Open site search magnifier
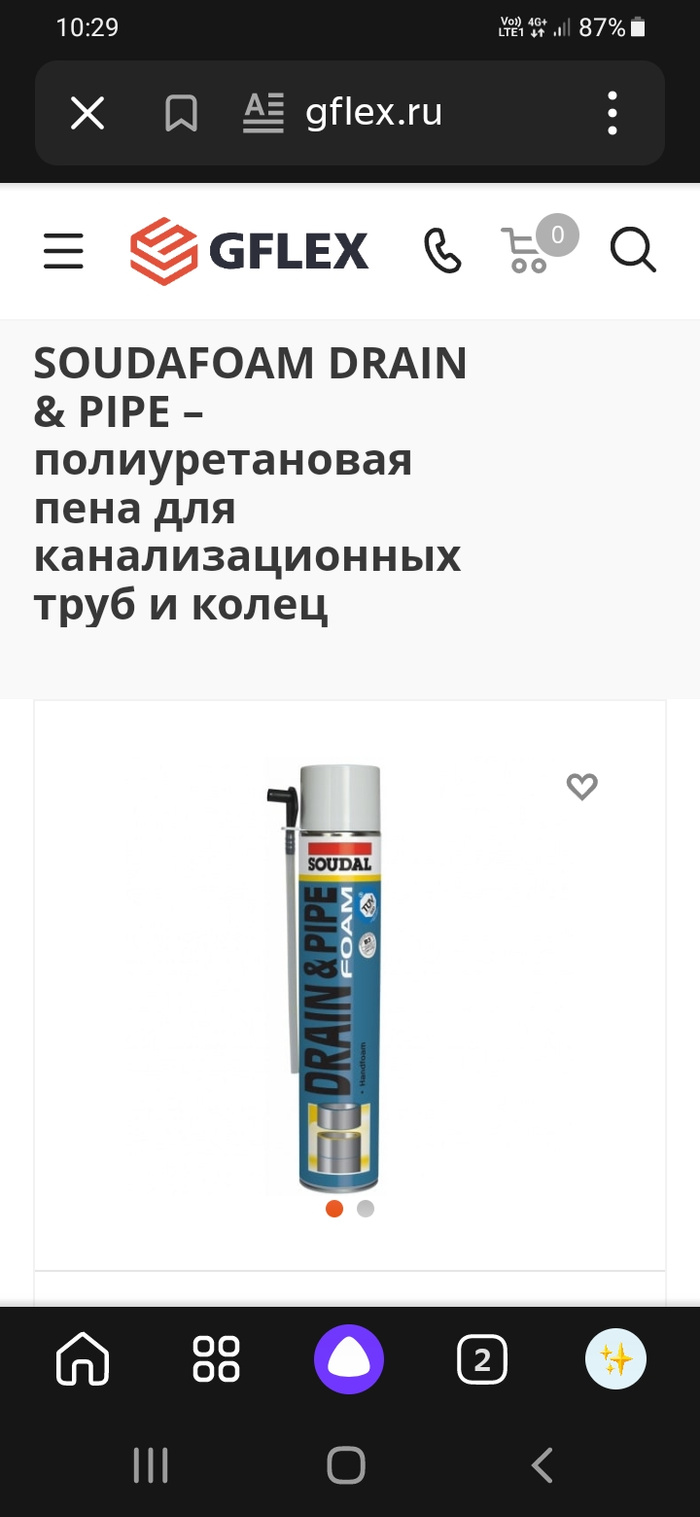Viewport: 700px width, 1517px height. click(633, 251)
